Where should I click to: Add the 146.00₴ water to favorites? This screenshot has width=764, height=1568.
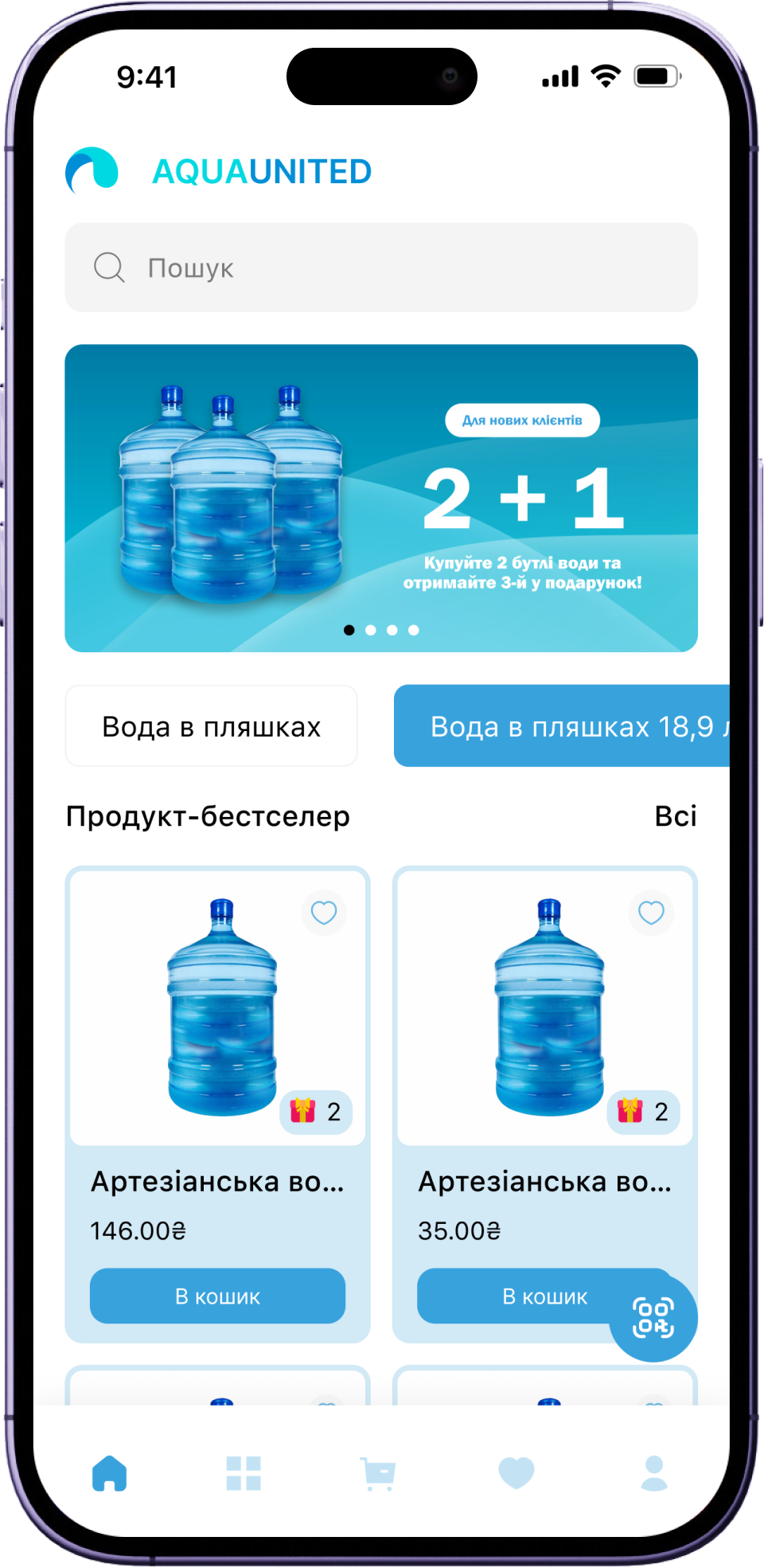(323, 913)
